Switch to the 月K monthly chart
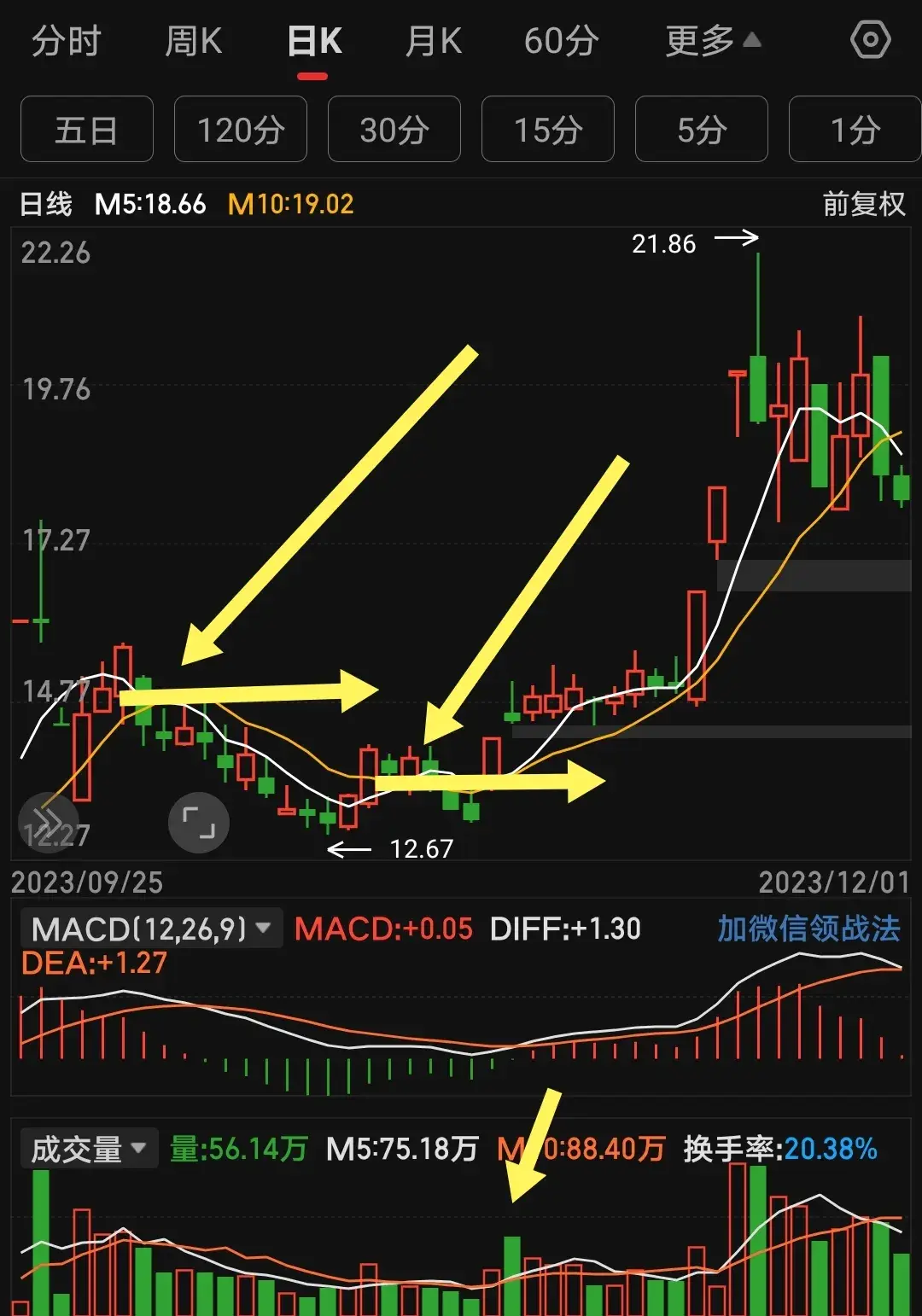Viewport: 922px width, 1316px height. click(x=433, y=41)
